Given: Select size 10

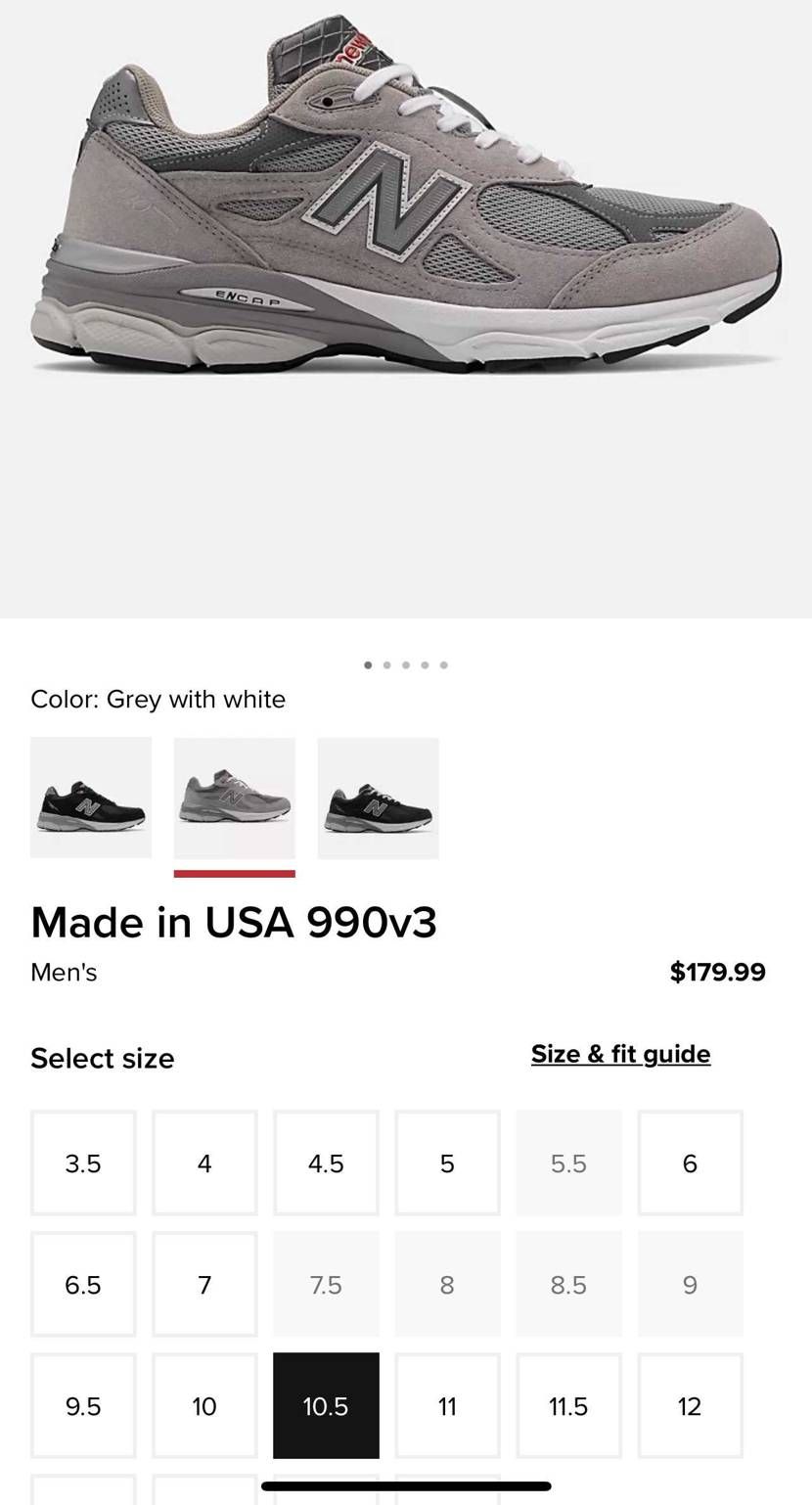Looking at the screenshot, I should (204, 1405).
